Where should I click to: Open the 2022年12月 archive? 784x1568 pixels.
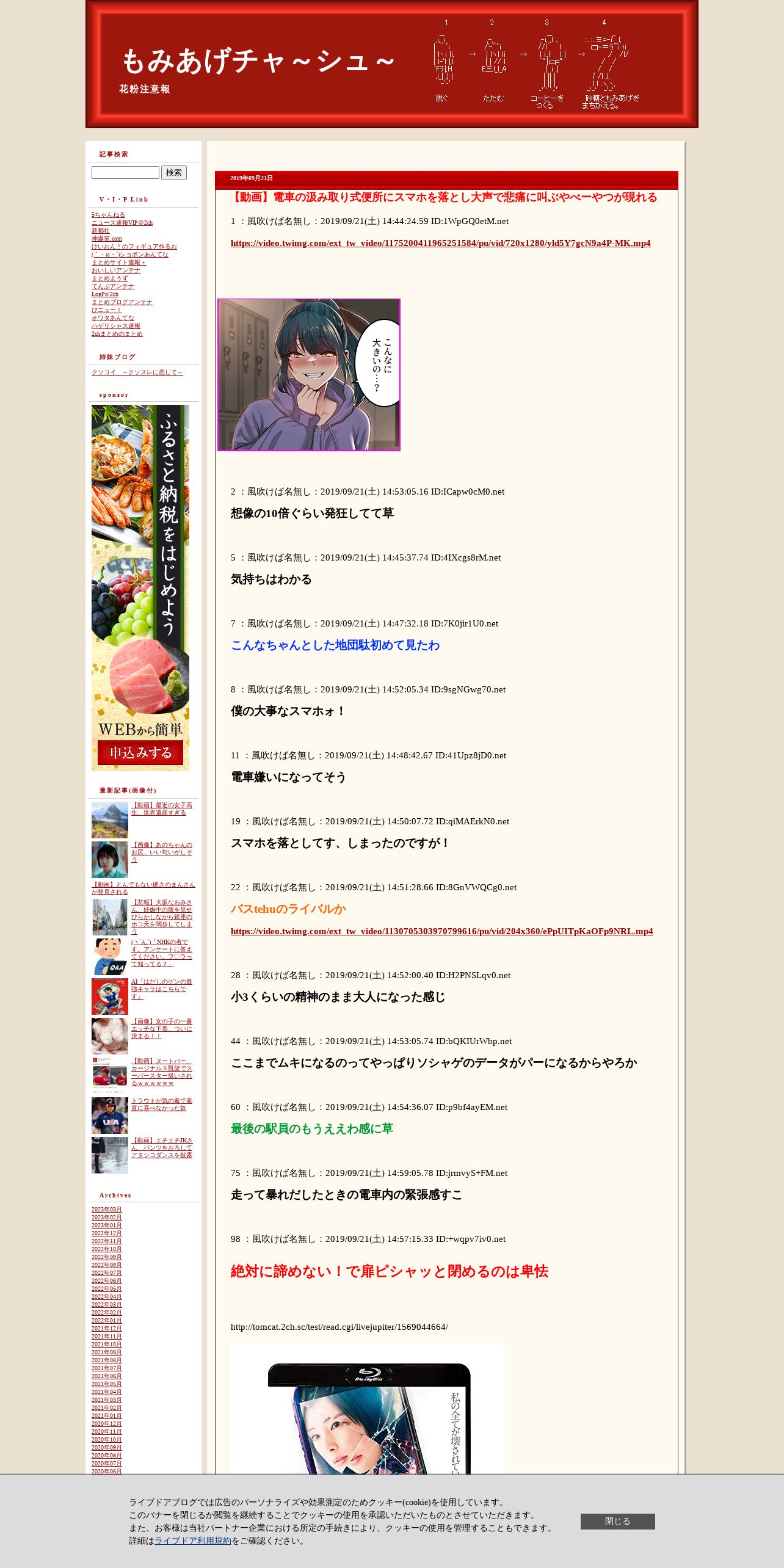[x=107, y=1233]
